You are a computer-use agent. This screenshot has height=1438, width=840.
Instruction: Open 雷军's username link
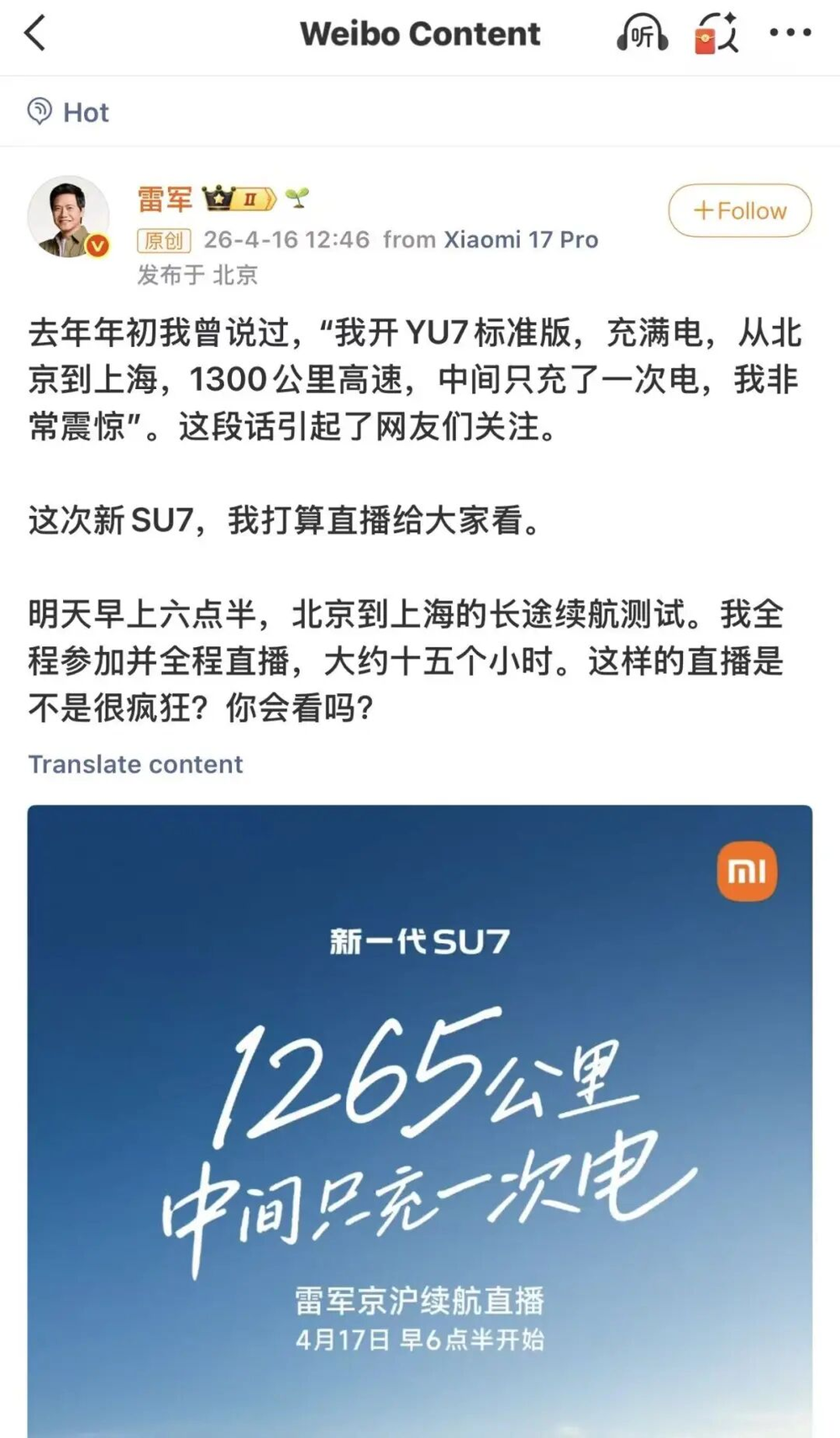[x=165, y=199]
